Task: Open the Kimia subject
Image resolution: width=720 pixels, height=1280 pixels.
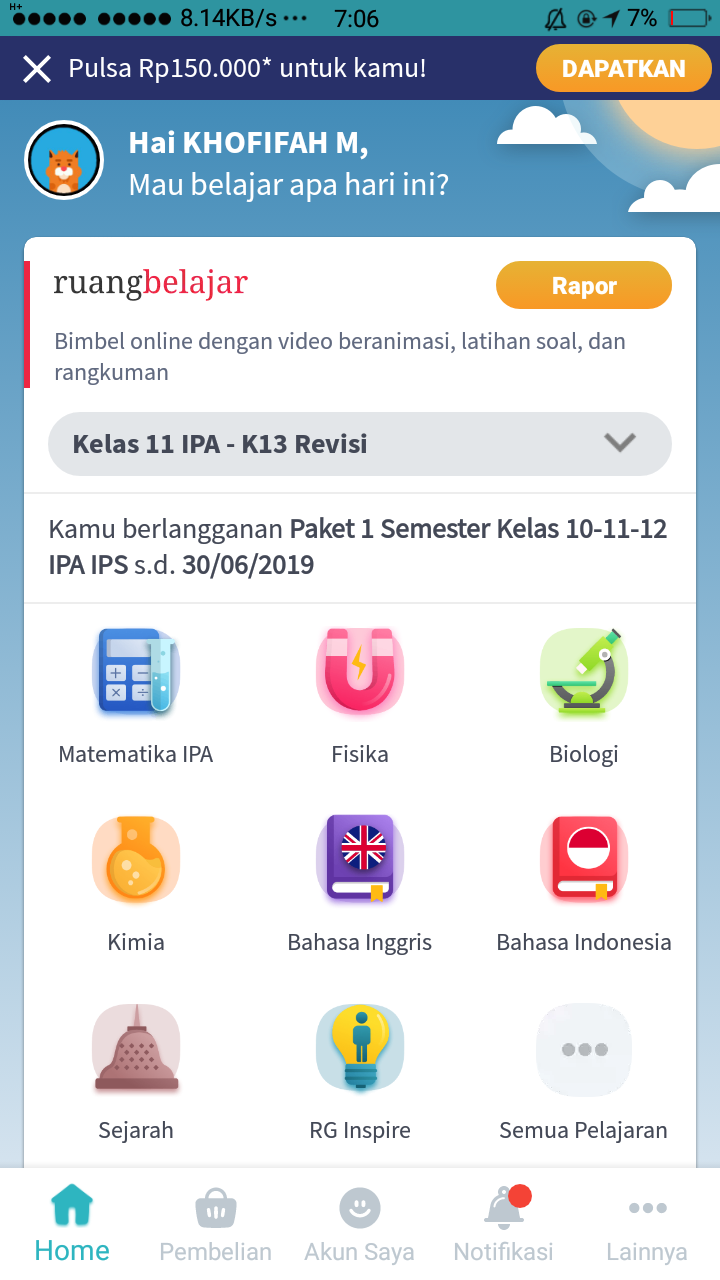Action: tap(136, 885)
